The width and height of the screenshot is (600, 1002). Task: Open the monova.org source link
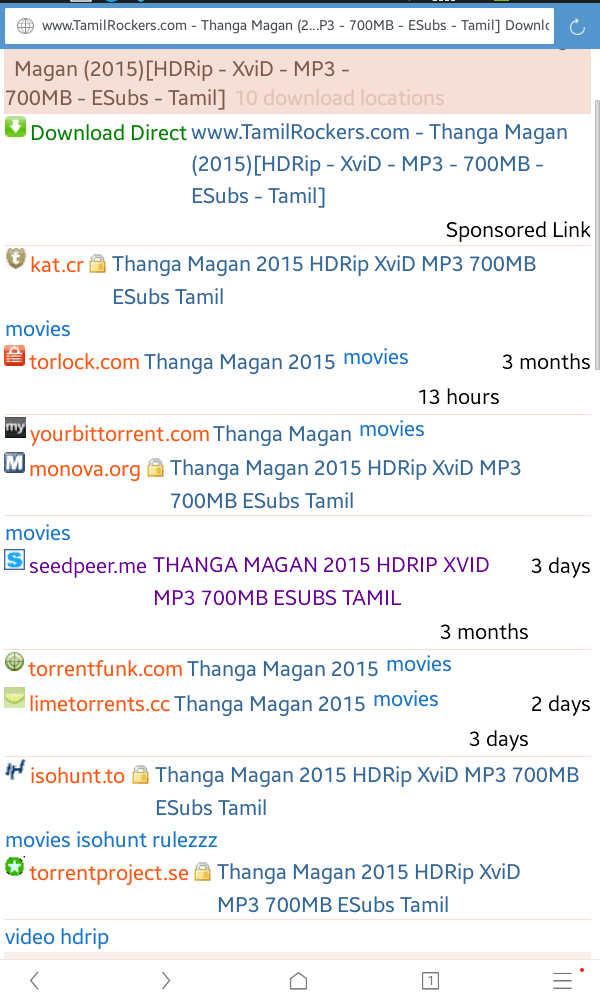pos(85,469)
